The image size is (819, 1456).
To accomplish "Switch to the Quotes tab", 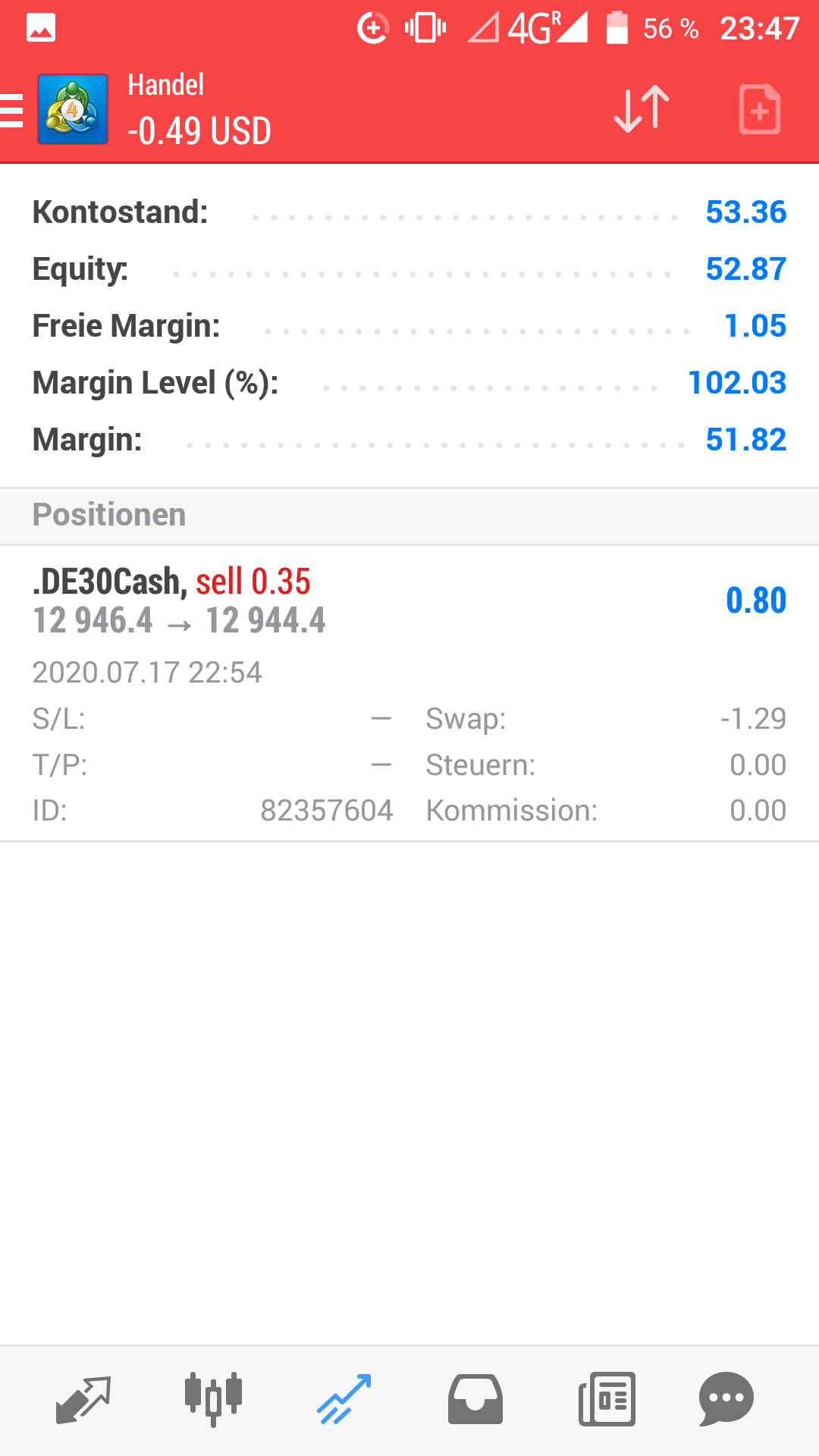I will click(83, 1399).
